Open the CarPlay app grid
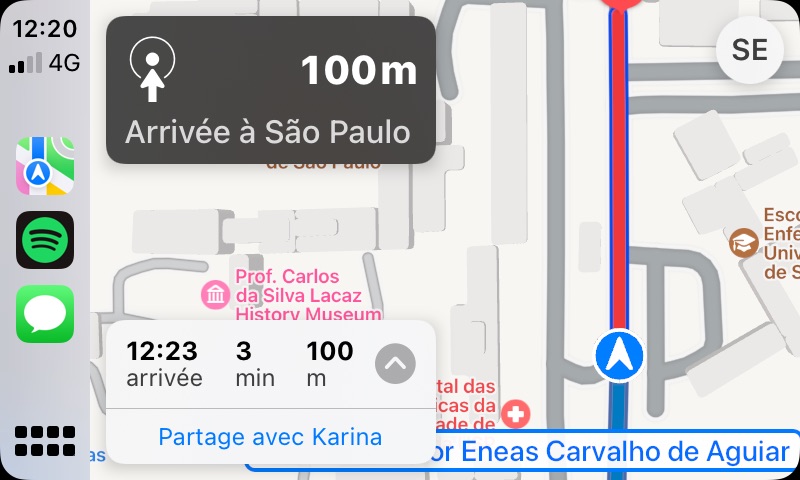Screen dimensions: 800x480 [45, 440]
